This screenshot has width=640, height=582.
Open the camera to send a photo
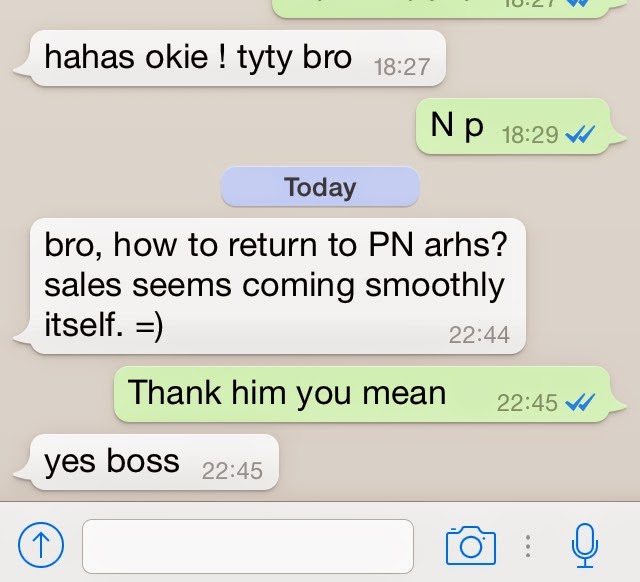[x=470, y=545]
